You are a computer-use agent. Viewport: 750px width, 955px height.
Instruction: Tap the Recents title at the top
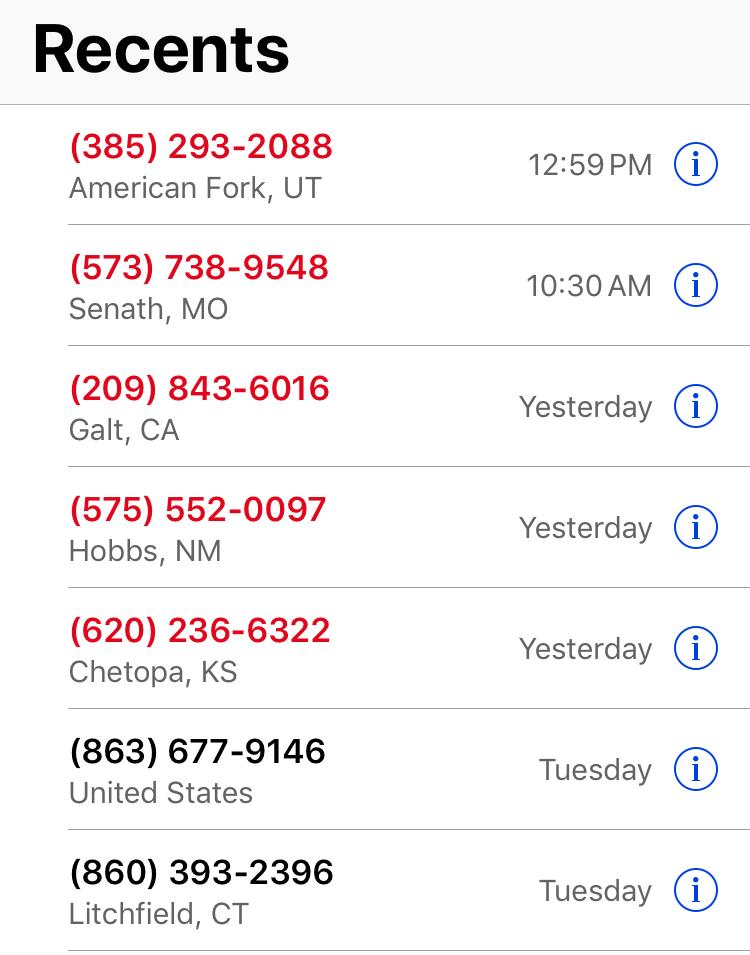[160, 48]
